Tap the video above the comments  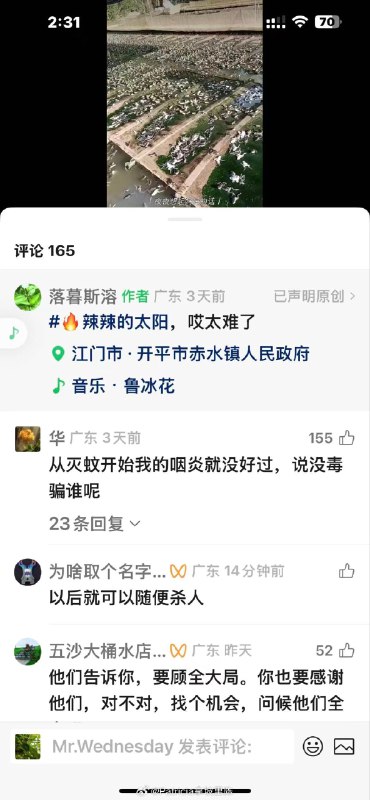tap(185, 104)
